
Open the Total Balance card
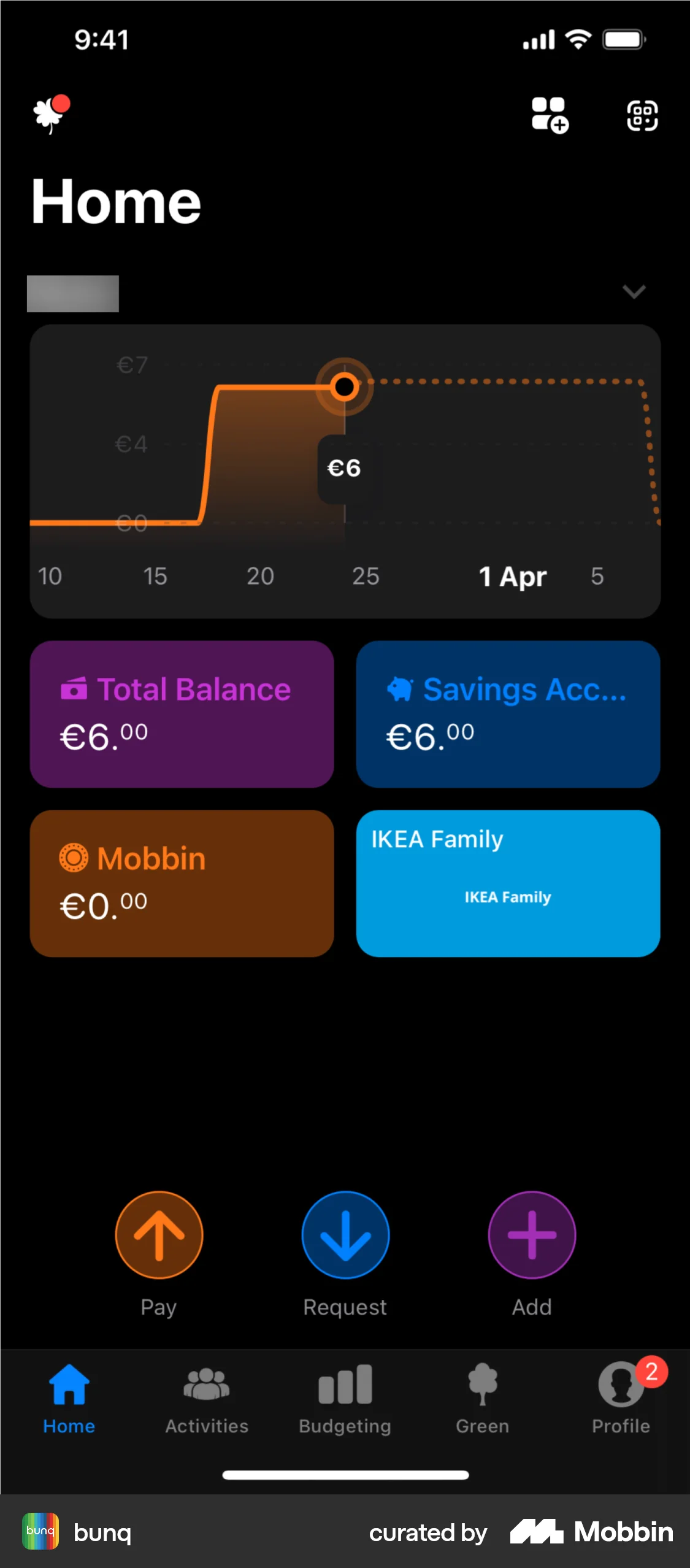[182, 713]
